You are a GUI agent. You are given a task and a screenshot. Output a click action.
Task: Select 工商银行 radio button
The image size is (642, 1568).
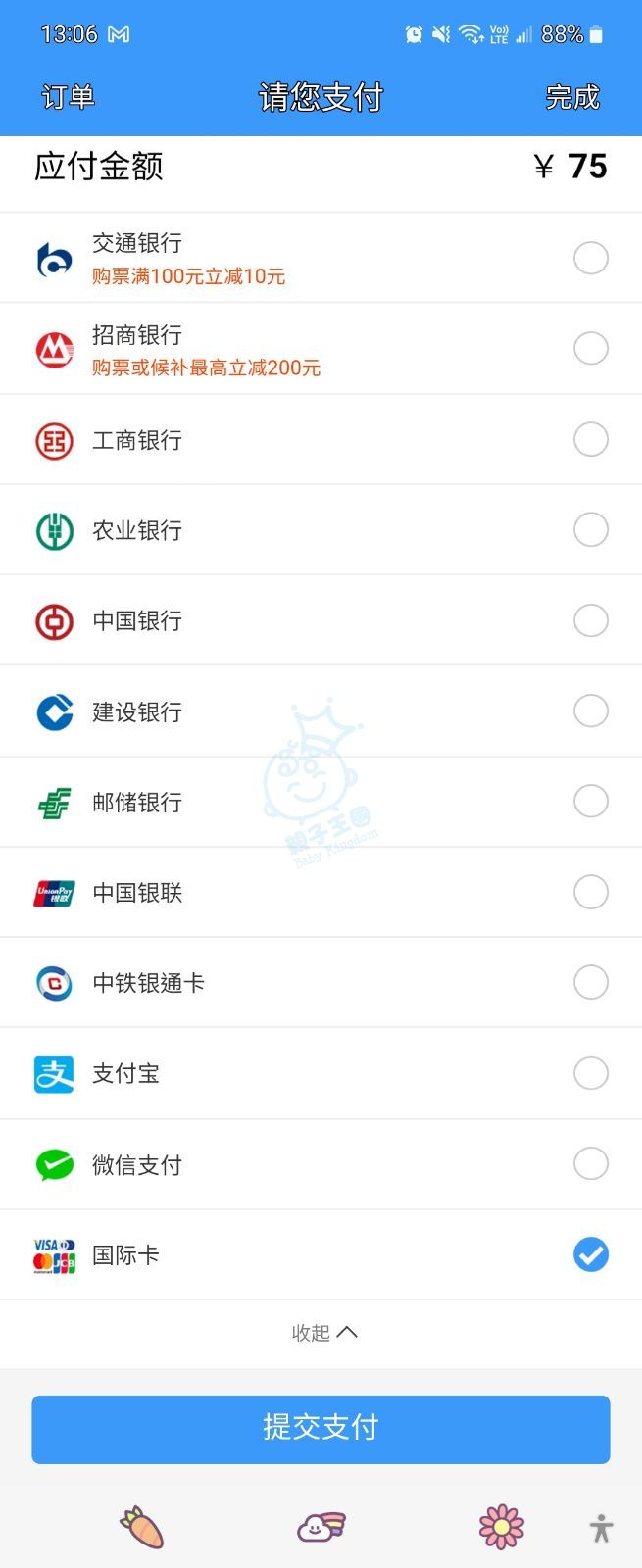pos(590,439)
